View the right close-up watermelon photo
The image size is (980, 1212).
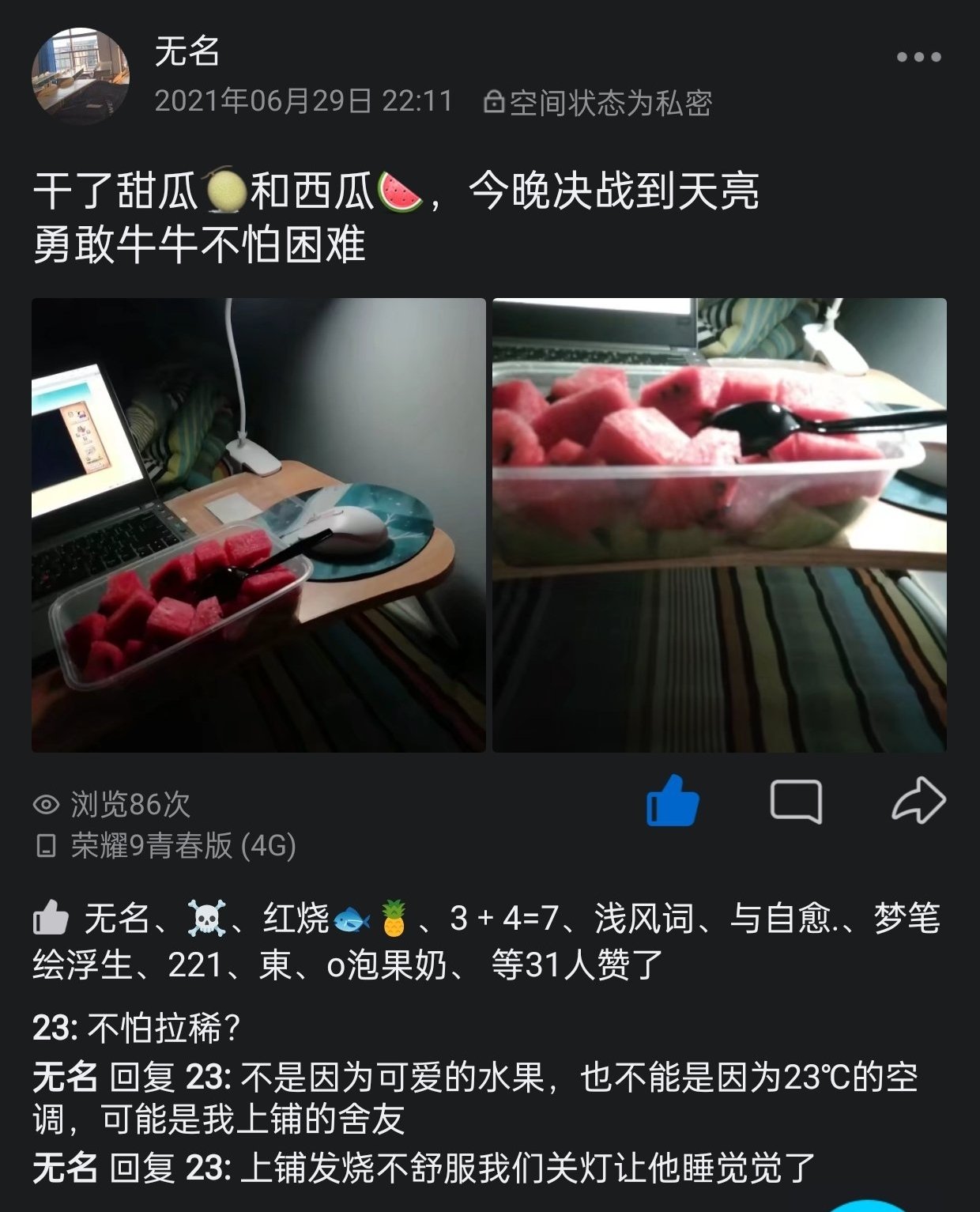tap(719, 525)
